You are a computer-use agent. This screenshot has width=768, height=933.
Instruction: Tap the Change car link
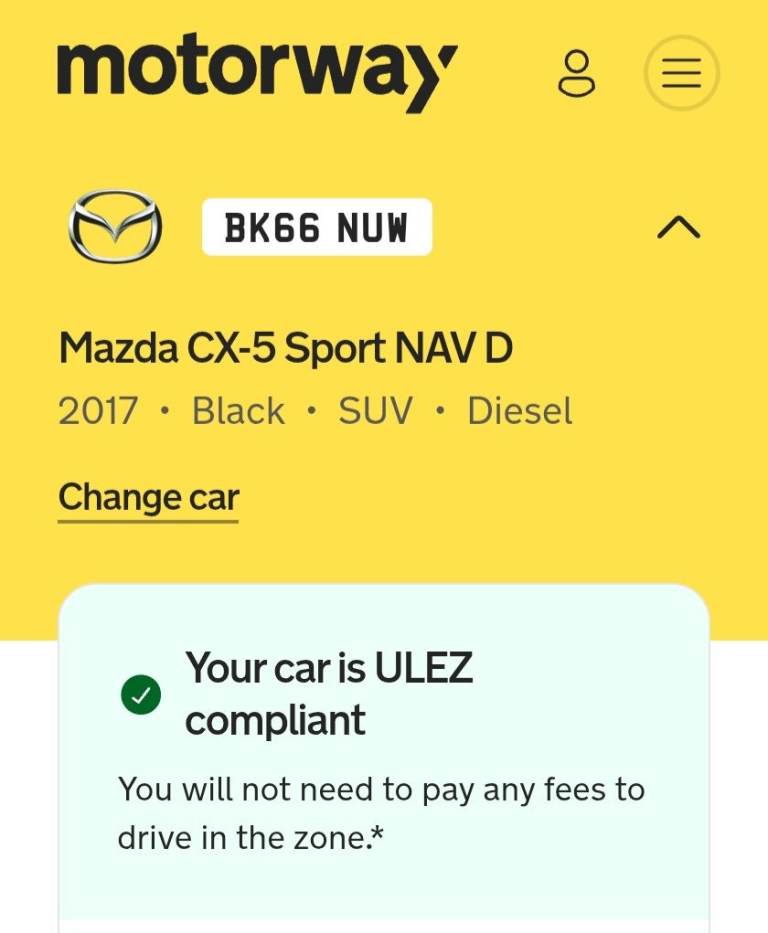[148, 497]
